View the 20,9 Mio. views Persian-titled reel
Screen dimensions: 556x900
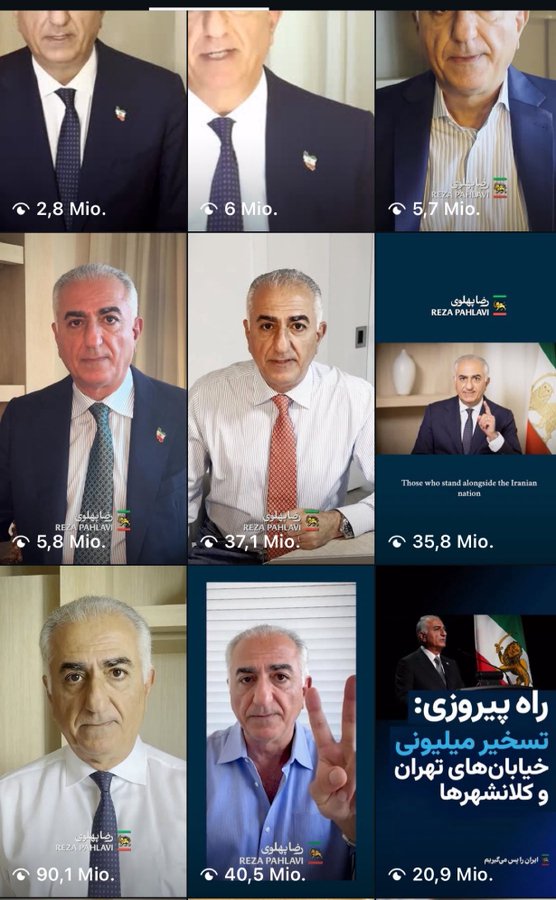coord(466,732)
